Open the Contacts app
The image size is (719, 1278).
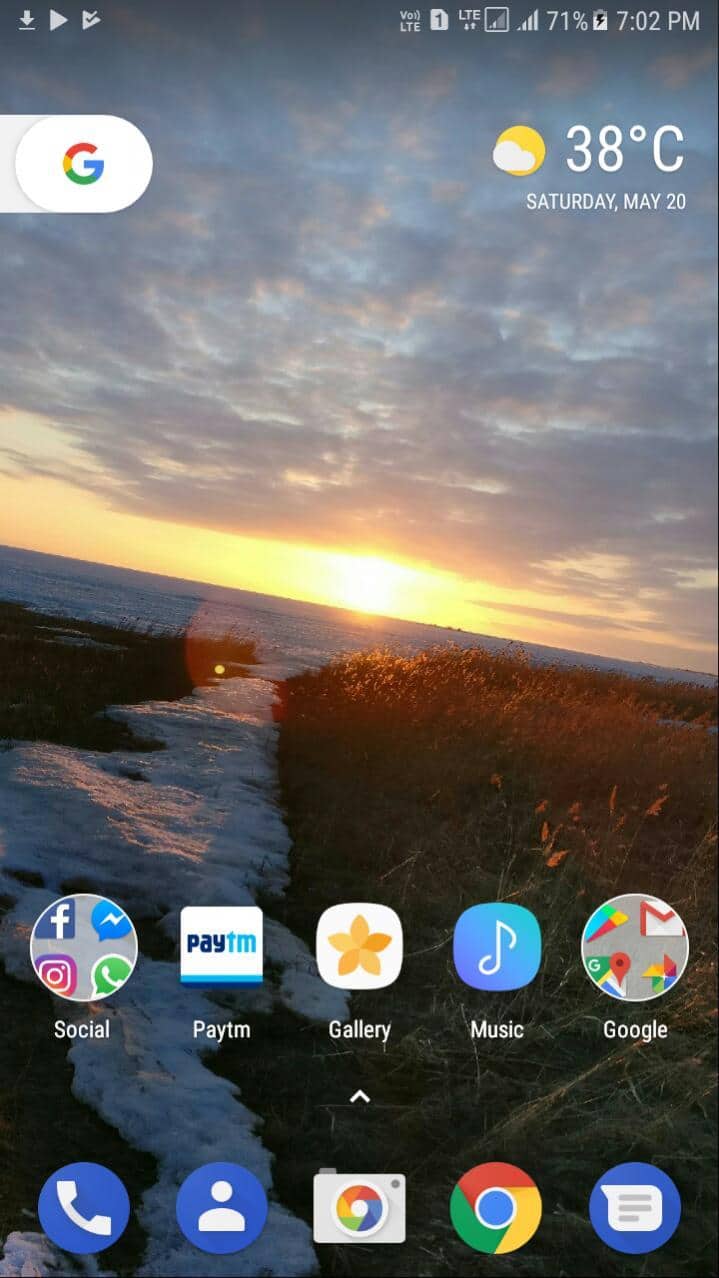pyautogui.click(x=222, y=1208)
